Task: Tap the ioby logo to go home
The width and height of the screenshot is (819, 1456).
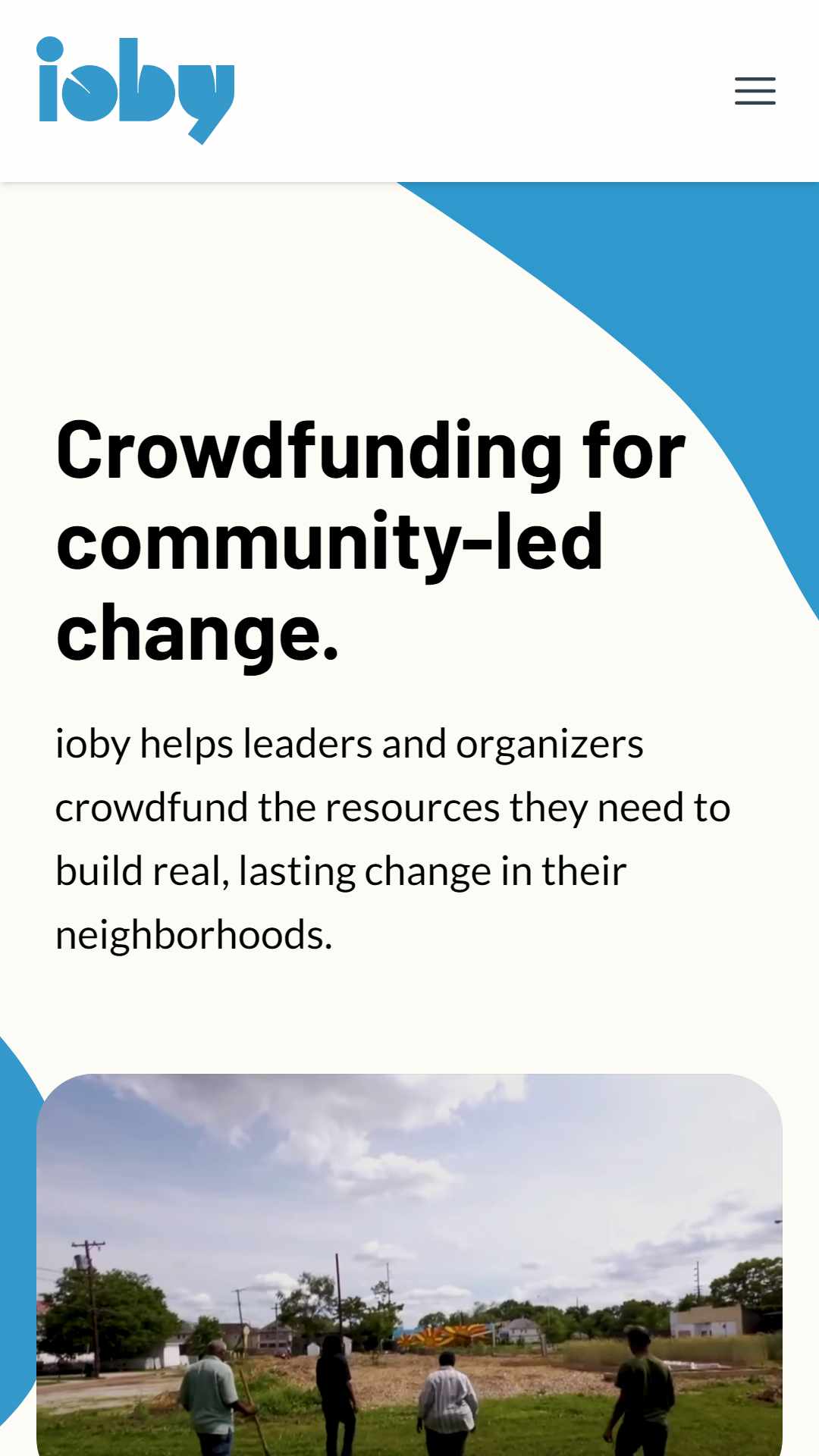Action: tap(136, 90)
